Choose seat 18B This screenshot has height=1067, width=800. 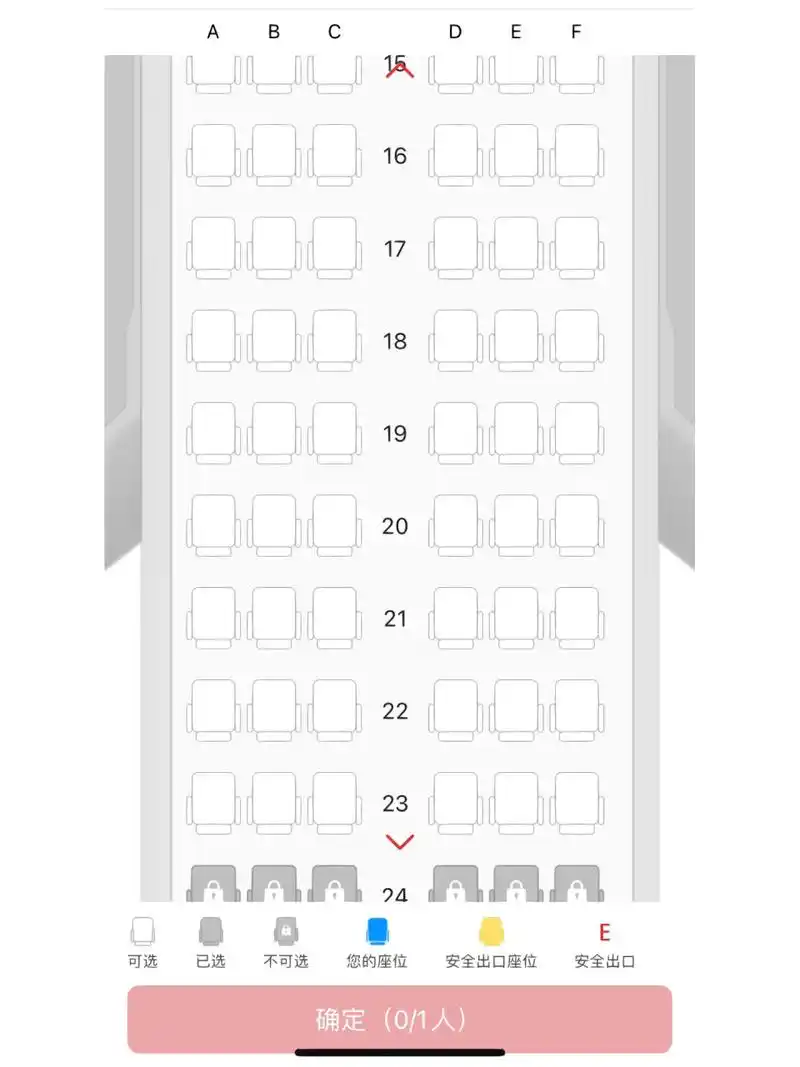274,338
